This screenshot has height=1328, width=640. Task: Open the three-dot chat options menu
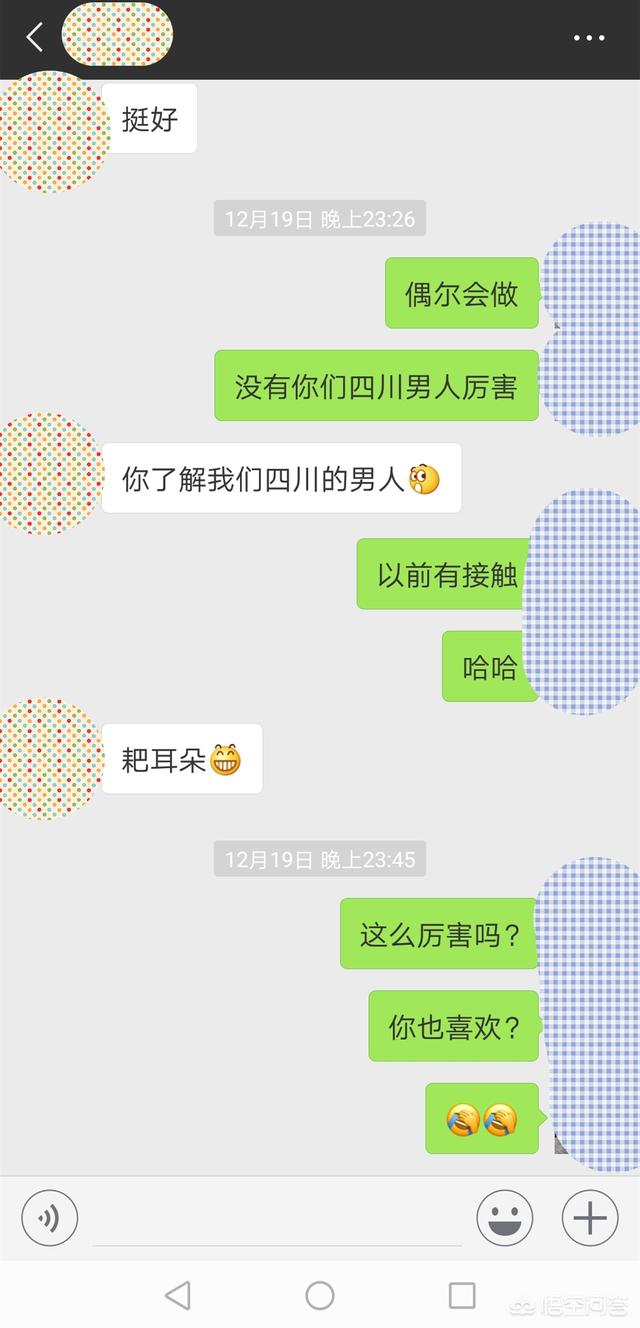tap(589, 38)
